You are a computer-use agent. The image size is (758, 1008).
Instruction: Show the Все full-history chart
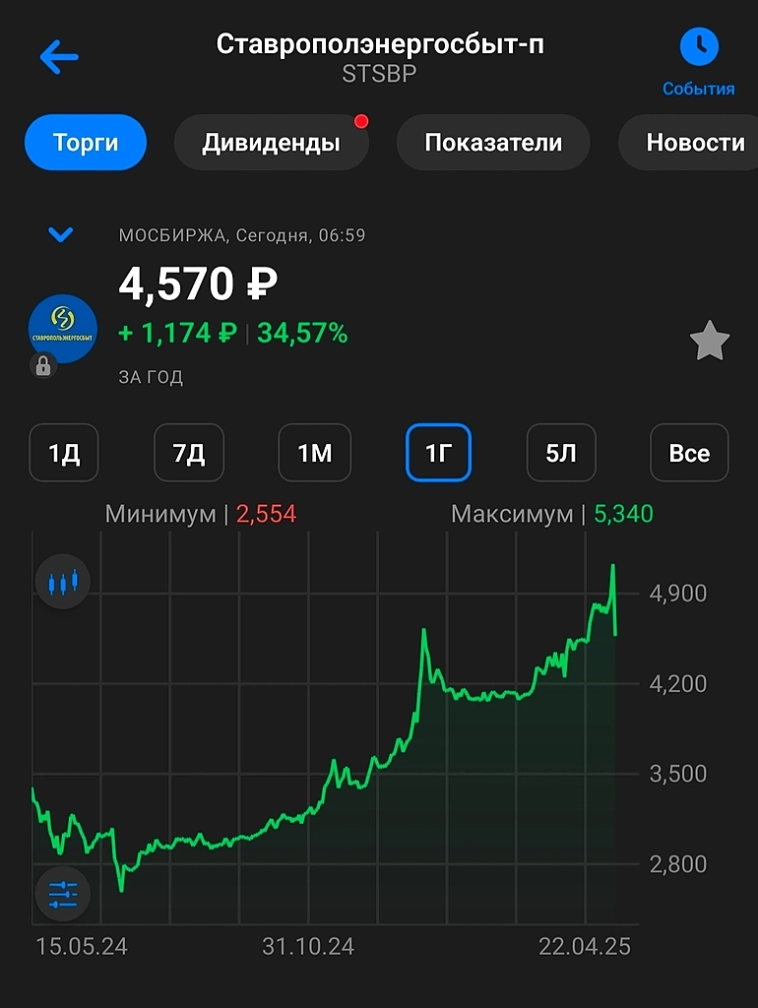[x=689, y=453]
